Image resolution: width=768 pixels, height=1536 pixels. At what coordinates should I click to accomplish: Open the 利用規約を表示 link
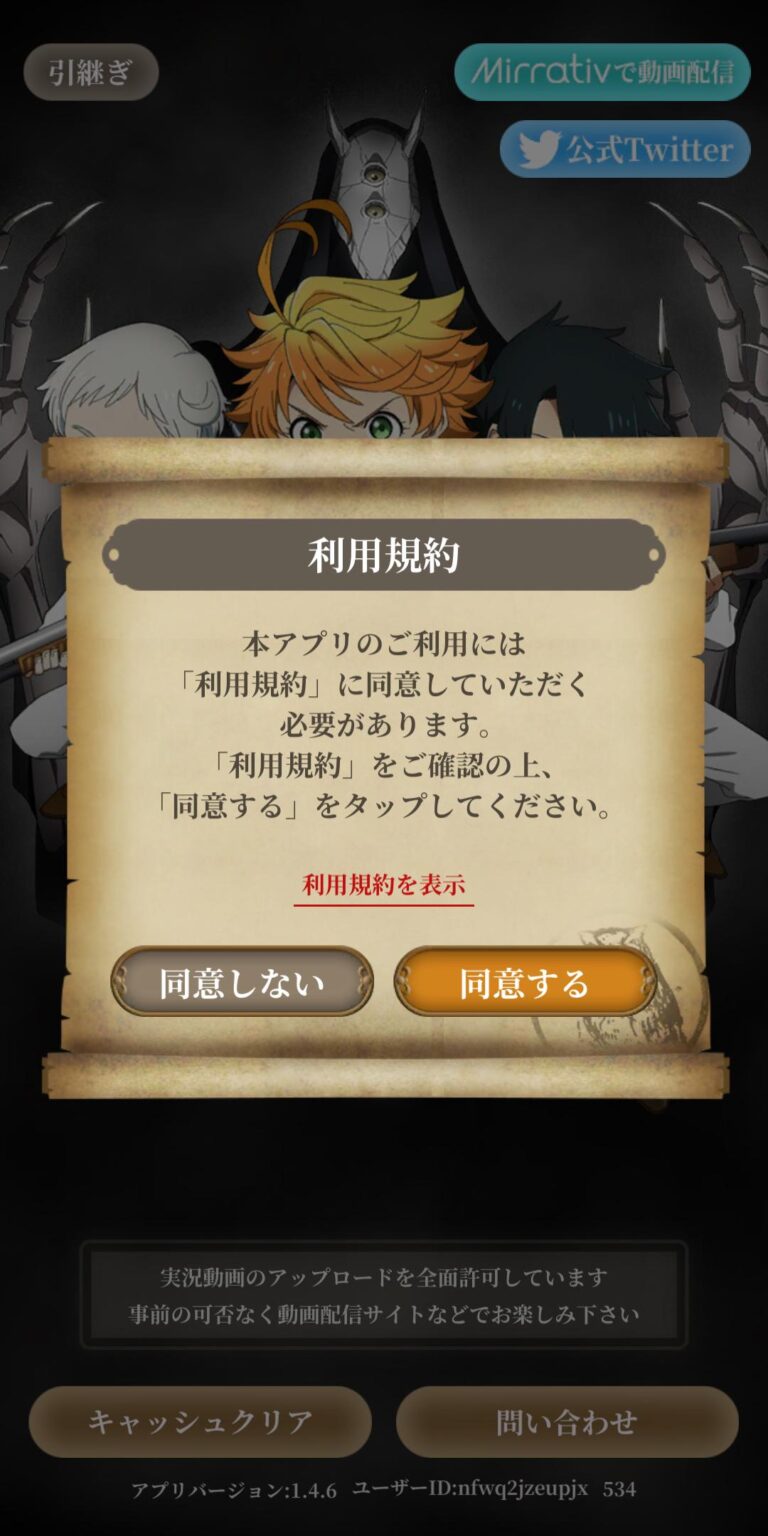click(x=384, y=885)
